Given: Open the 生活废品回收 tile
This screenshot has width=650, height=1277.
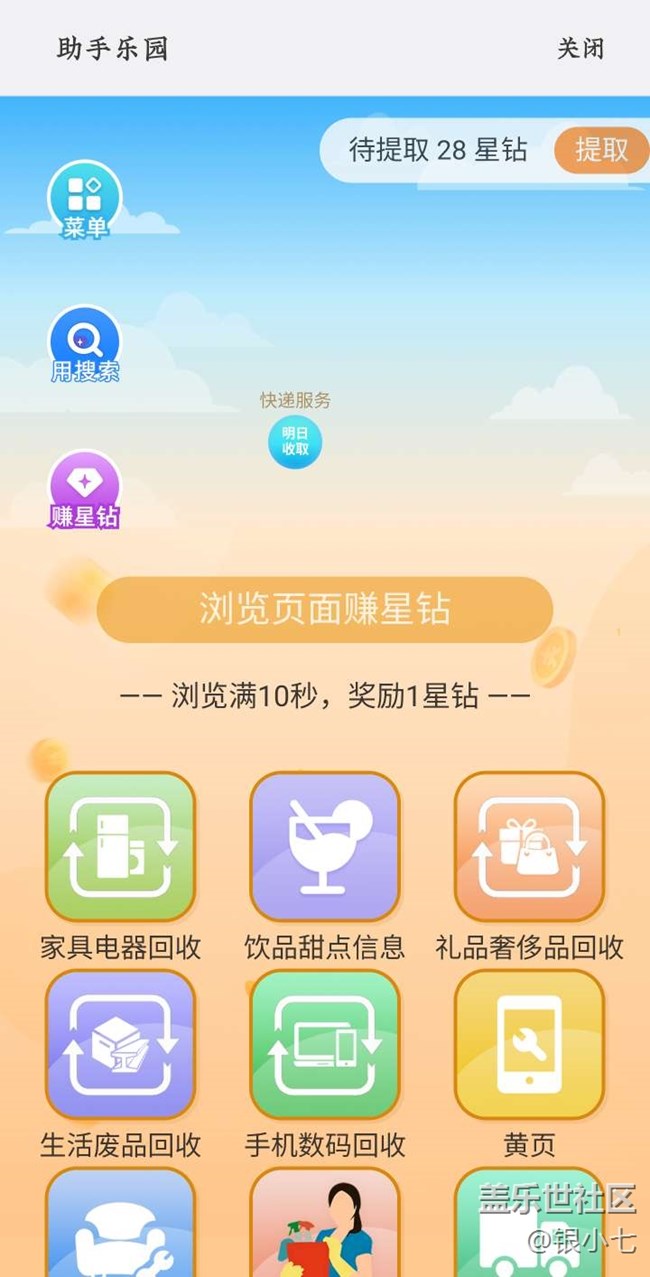Looking at the screenshot, I should [120, 1044].
